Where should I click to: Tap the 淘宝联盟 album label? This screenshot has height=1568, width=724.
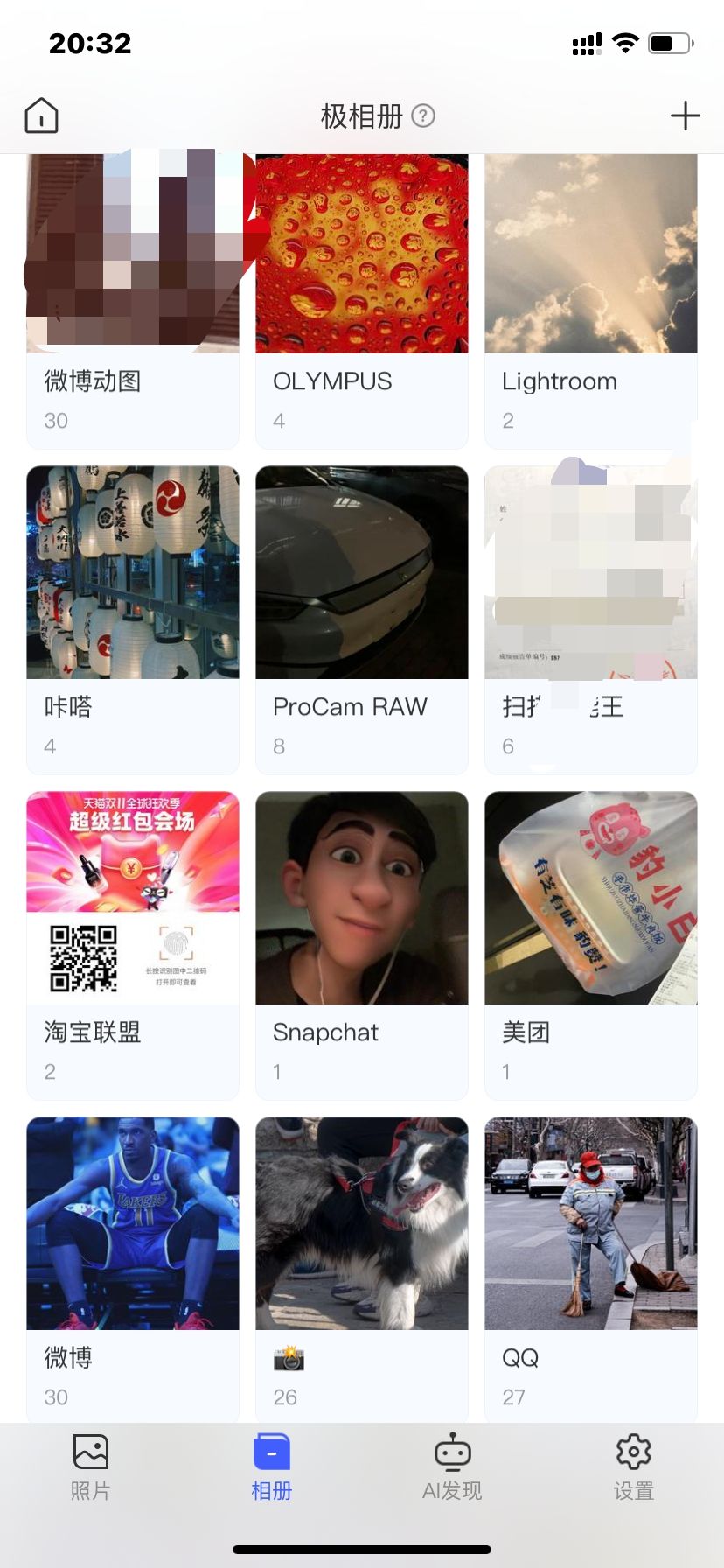click(91, 1032)
